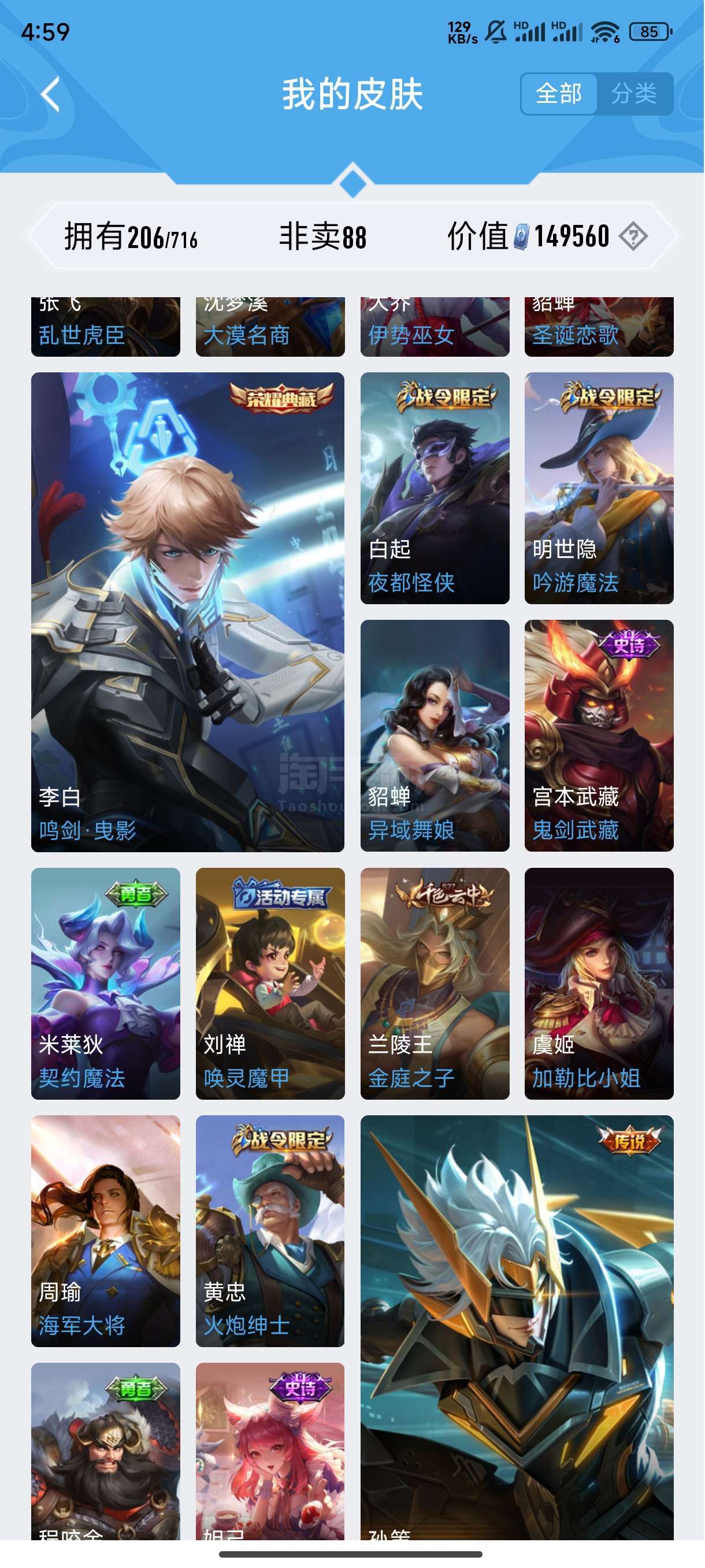Open 宫本武藏 鬼剑武藏 skin card
The width and height of the screenshot is (705, 1568).
(599, 735)
